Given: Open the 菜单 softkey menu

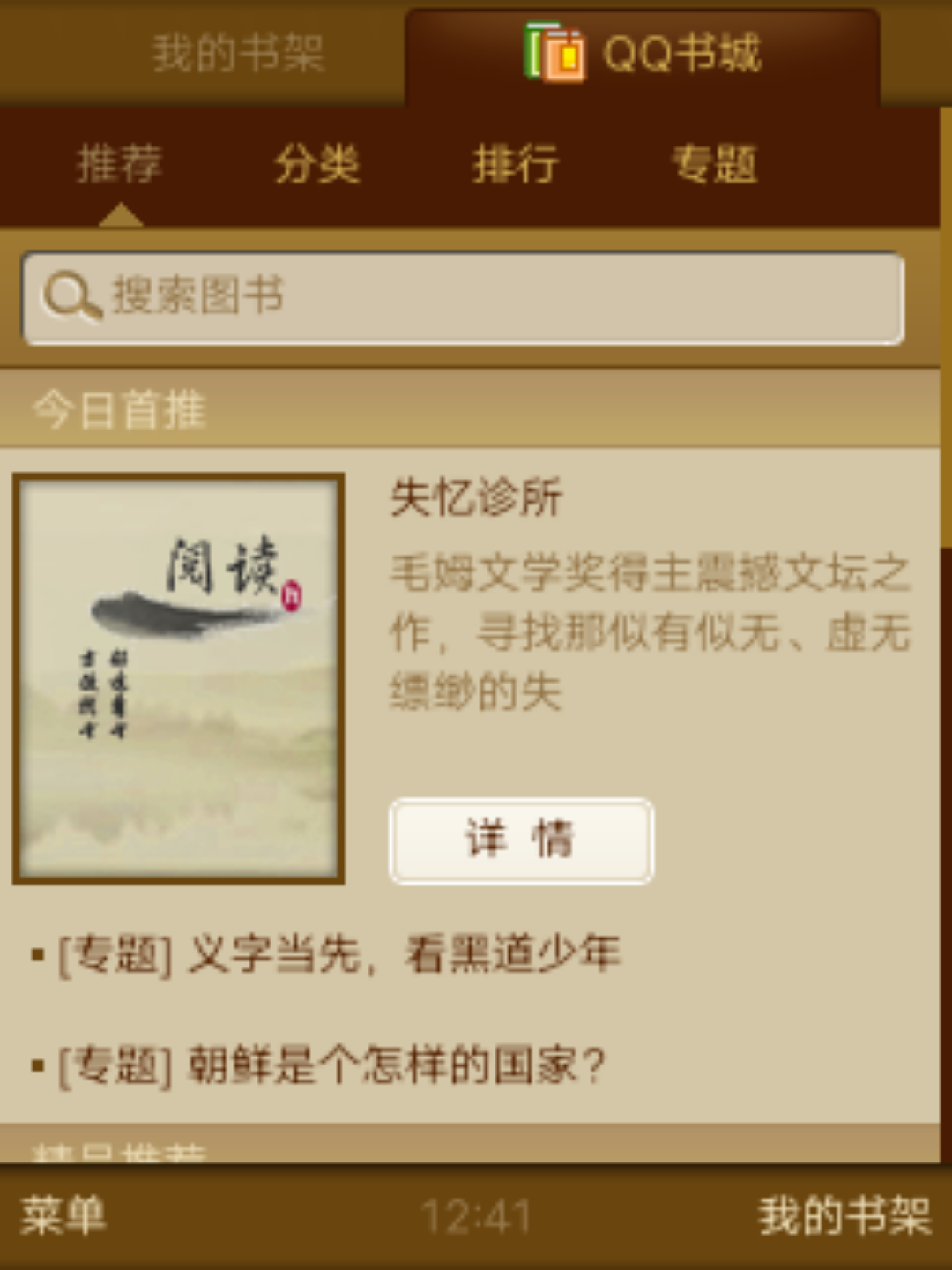Looking at the screenshot, I should [x=63, y=1216].
